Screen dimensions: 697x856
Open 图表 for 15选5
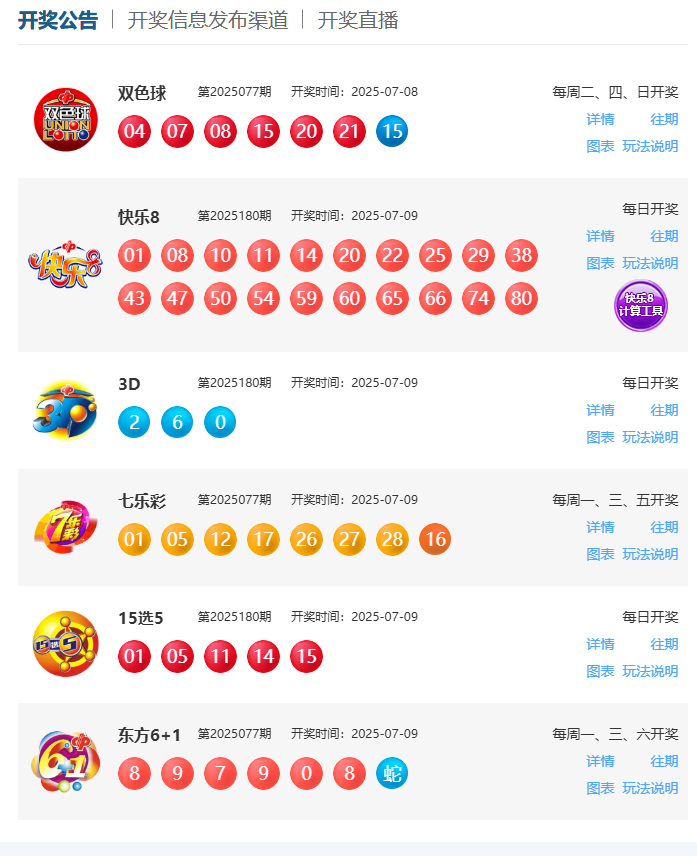[x=600, y=671]
